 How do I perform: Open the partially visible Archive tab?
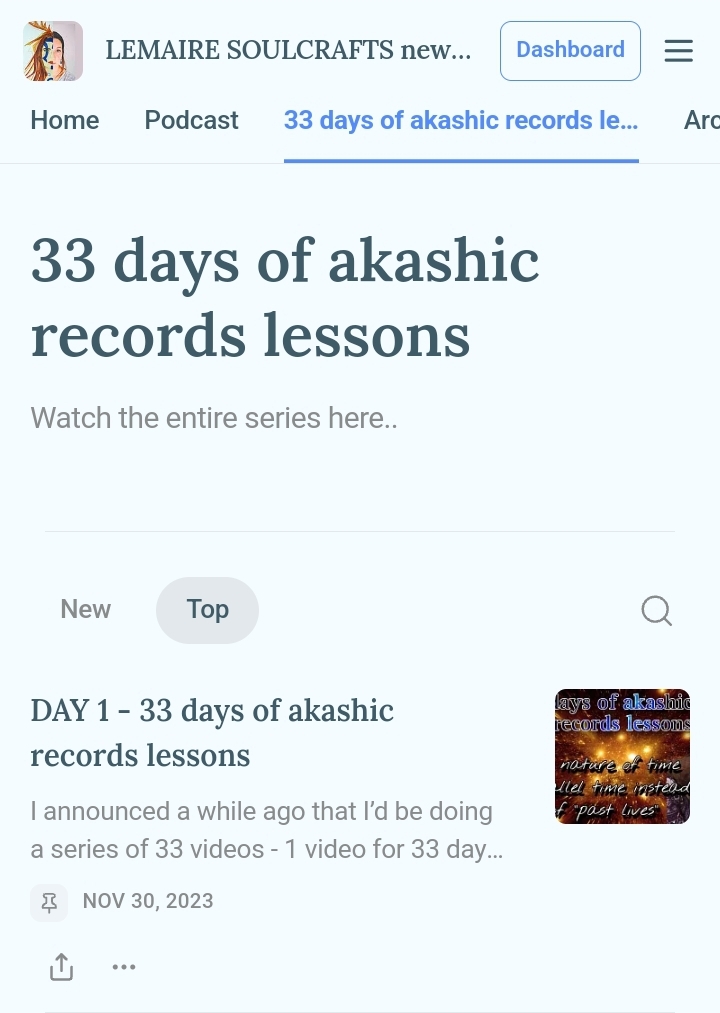[x=701, y=121]
